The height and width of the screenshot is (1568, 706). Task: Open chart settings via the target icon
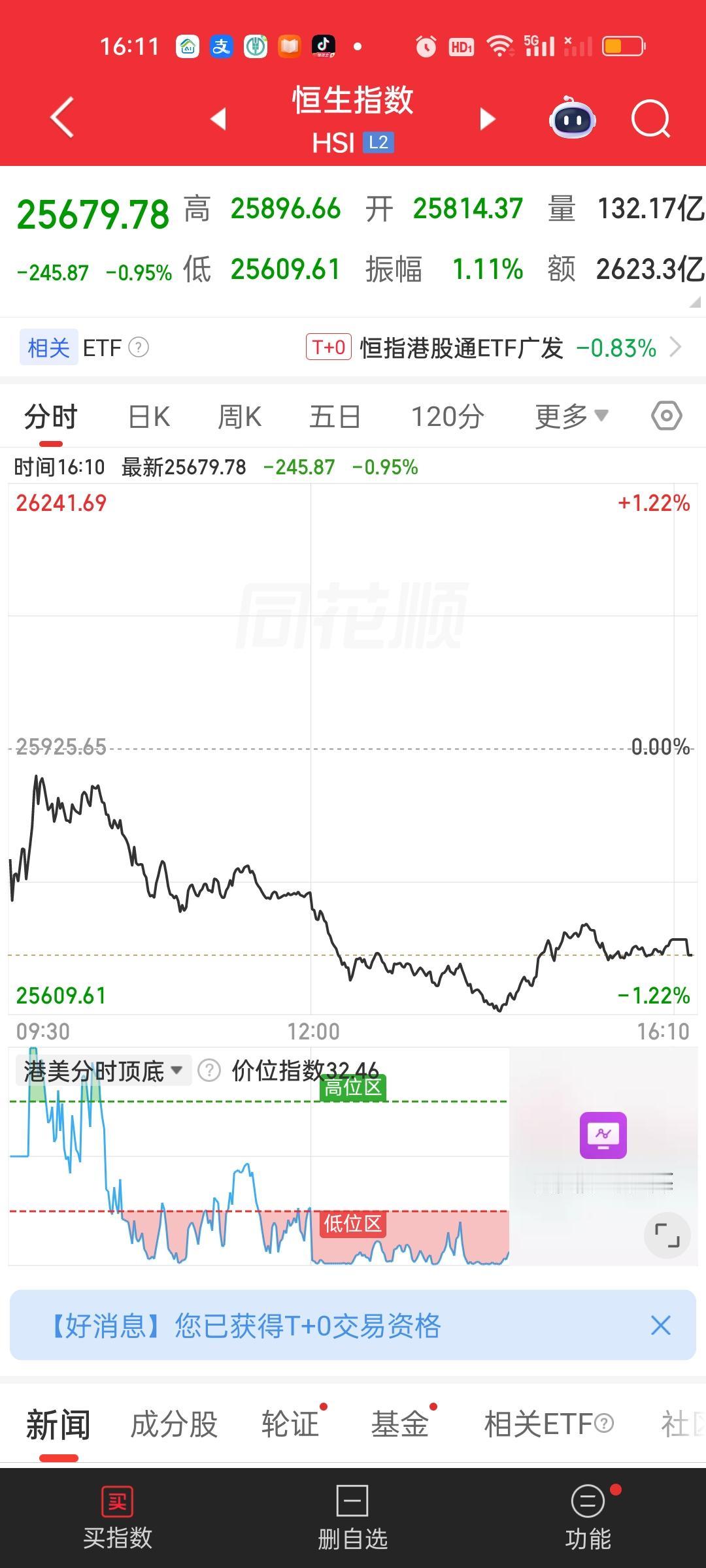pyautogui.click(x=666, y=416)
